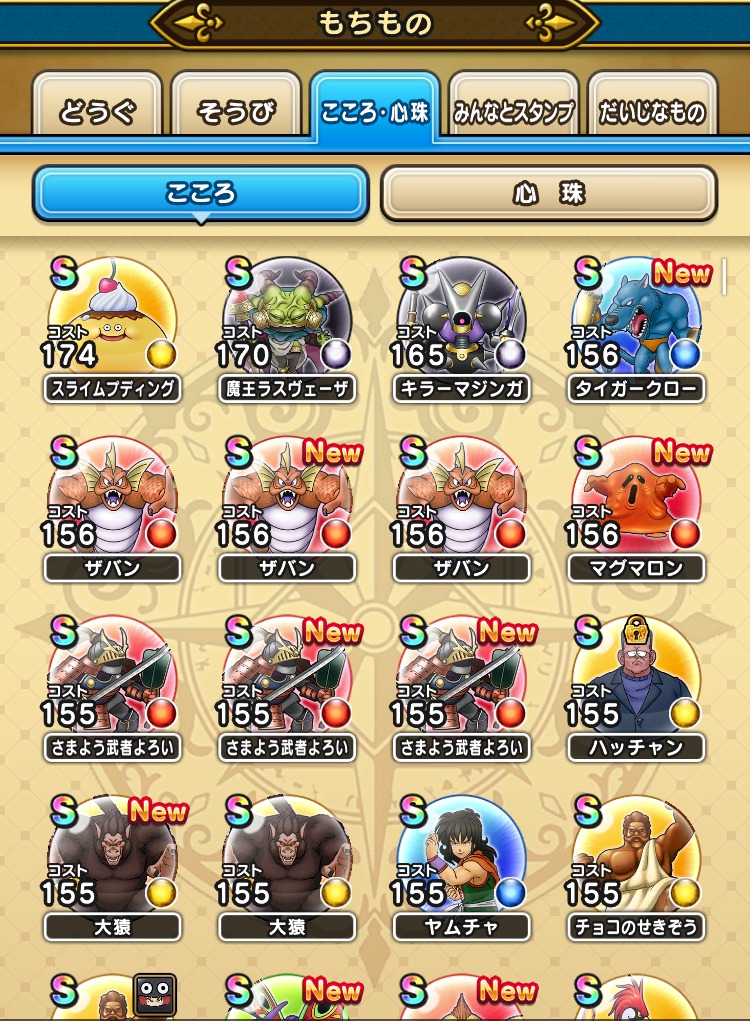This screenshot has width=750, height=1021.
Task: Switch to the 心珠 sub-tab
Action: pos(548,193)
